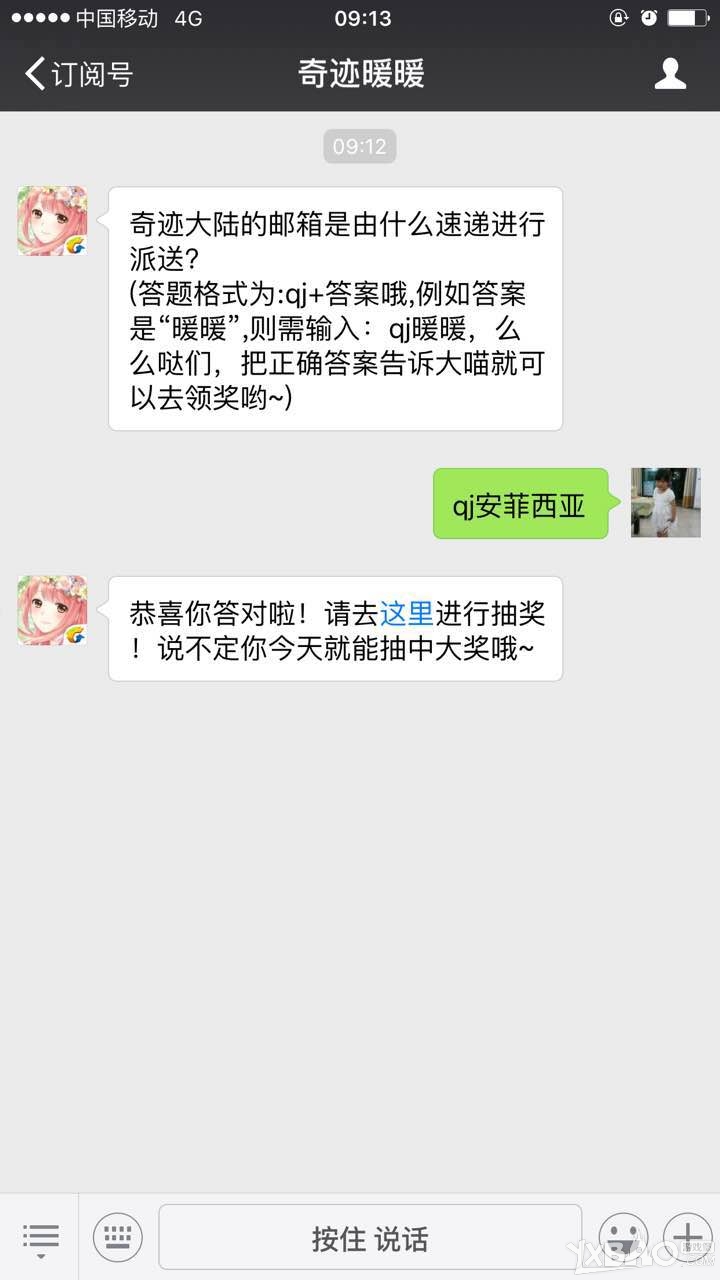Open the 这里 lottery link

pos(406,613)
